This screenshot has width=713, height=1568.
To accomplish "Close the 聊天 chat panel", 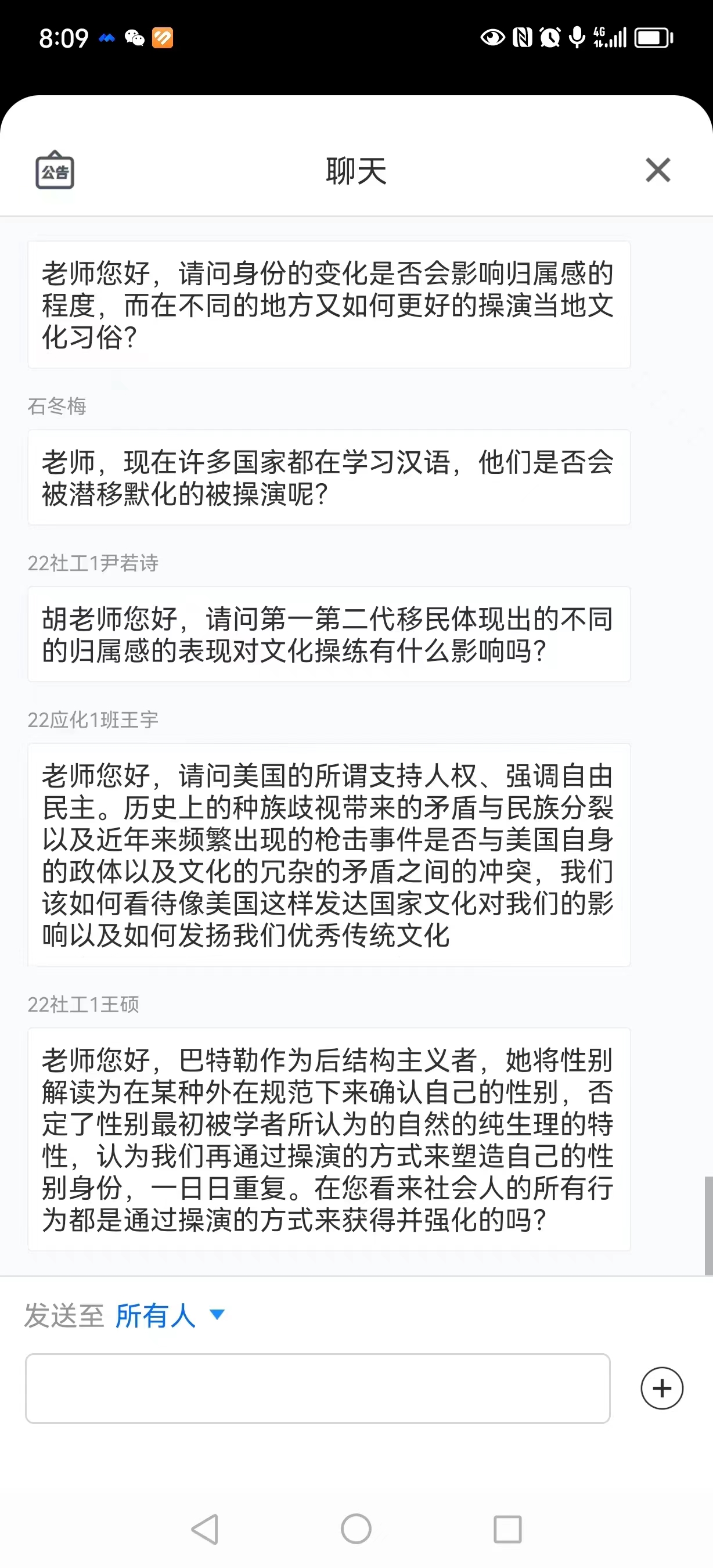I will [658, 170].
